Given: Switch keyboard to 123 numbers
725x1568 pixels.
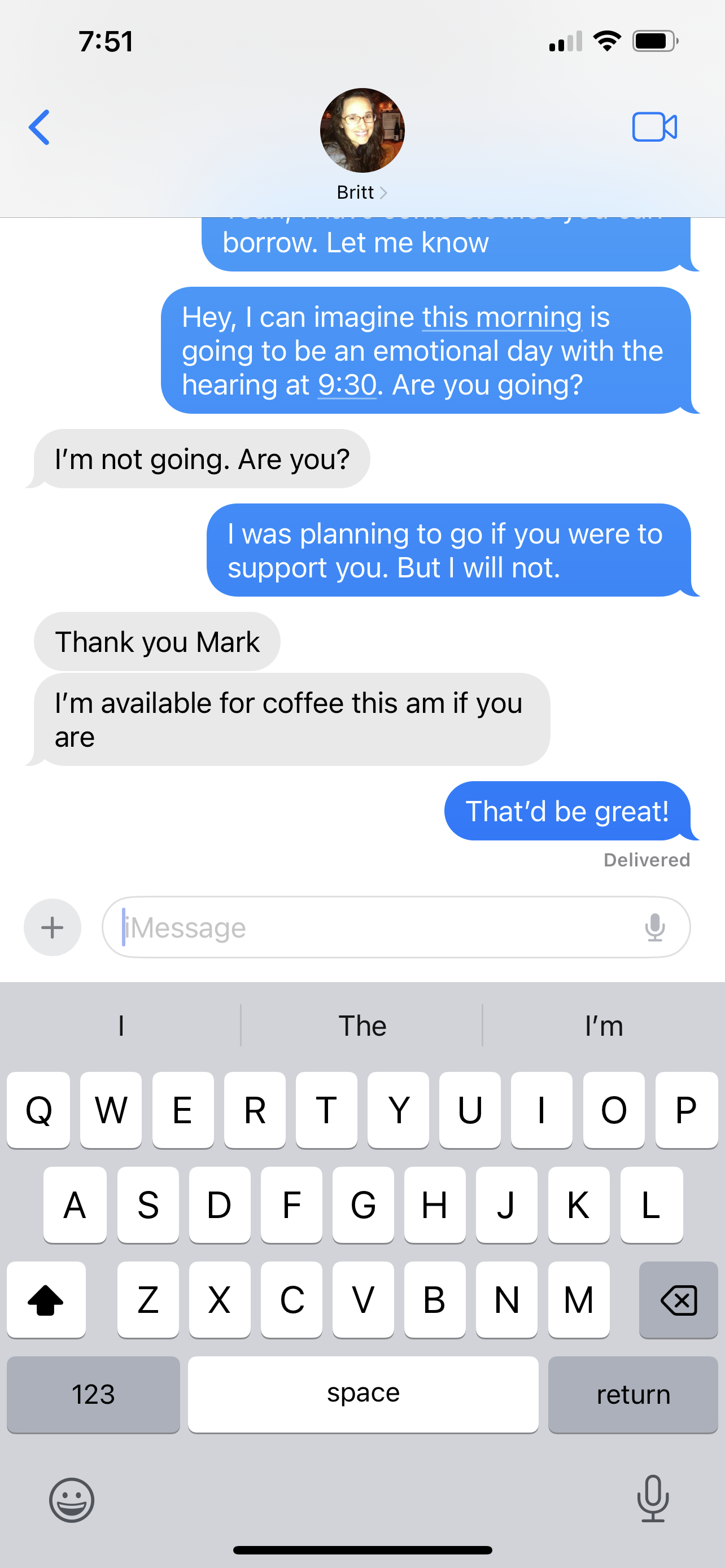Looking at the screenshot, I should pyautogui.click(x=93, y=1394).
